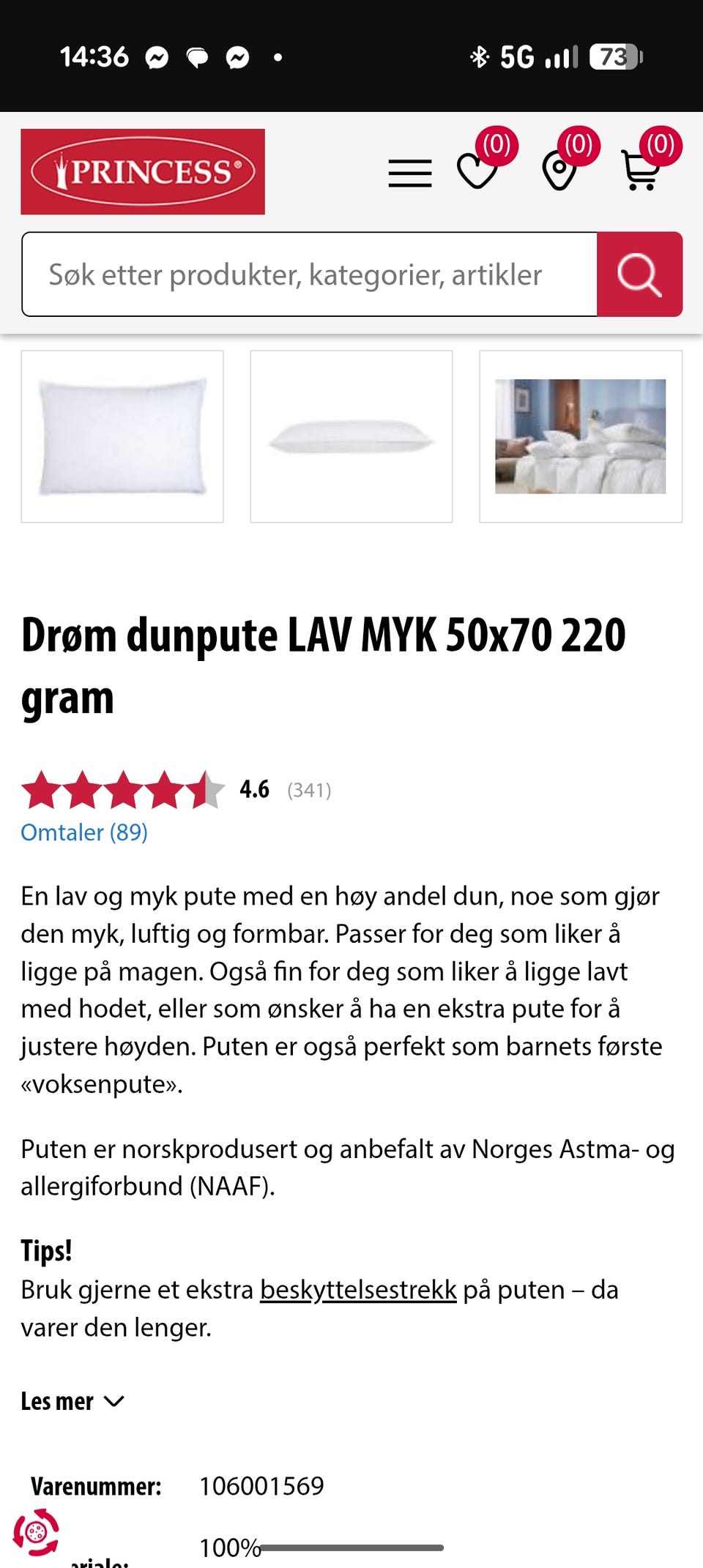The image size is (703, 1568).
Task: Open the hamburger menu
Action: click(410, 173)
